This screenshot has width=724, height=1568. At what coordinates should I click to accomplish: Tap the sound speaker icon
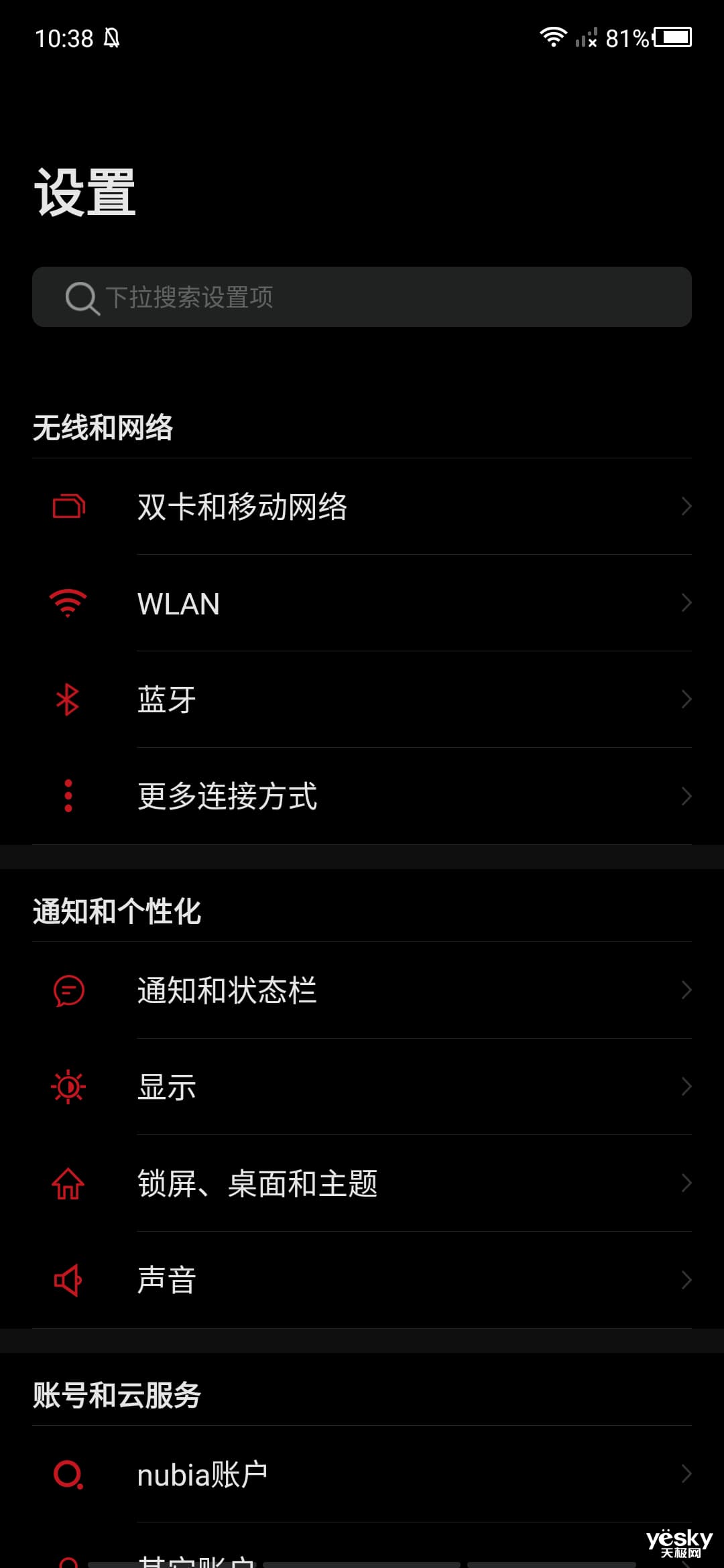tap(68, 1279)
